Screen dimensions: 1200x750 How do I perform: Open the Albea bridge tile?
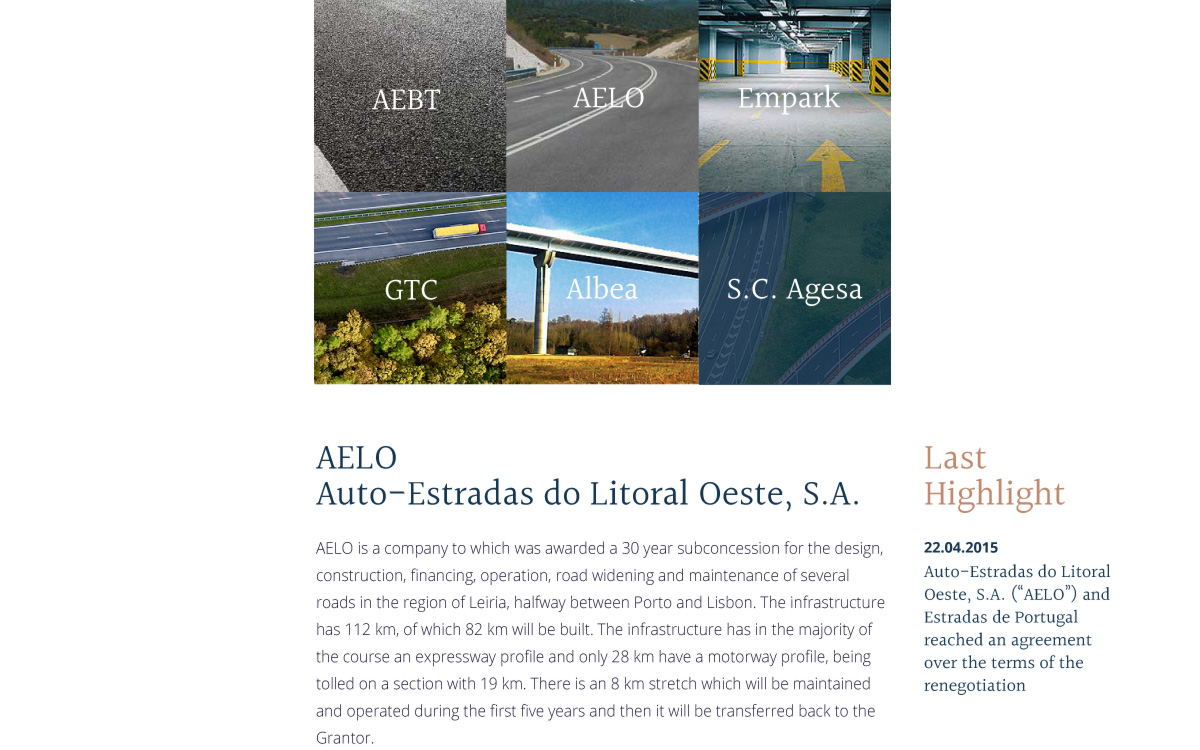point(602,289)
